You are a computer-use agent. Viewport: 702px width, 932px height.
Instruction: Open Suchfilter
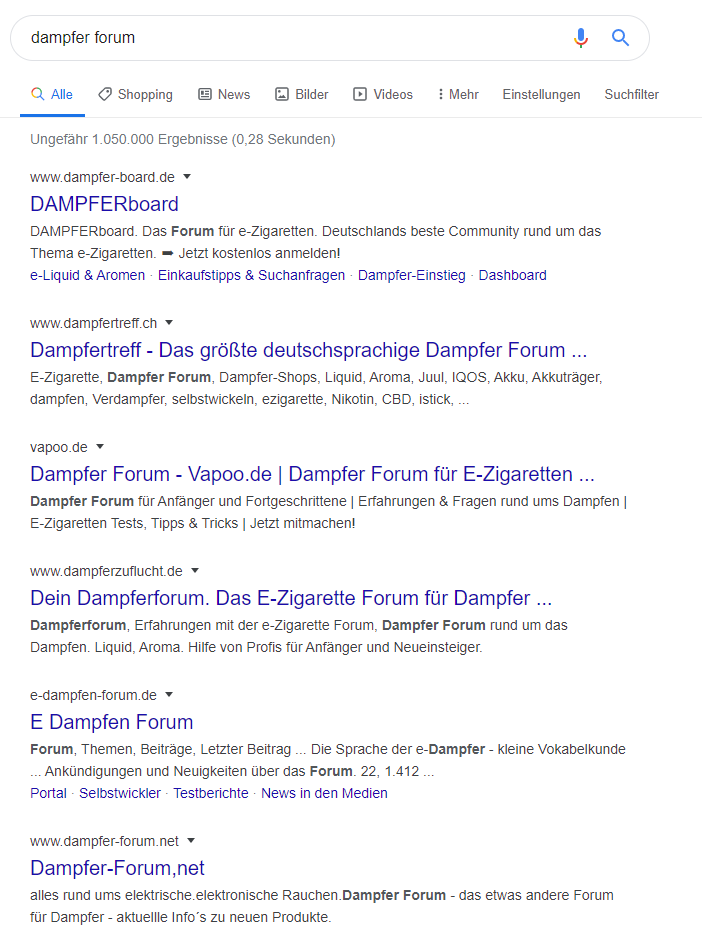pos(631,94)
